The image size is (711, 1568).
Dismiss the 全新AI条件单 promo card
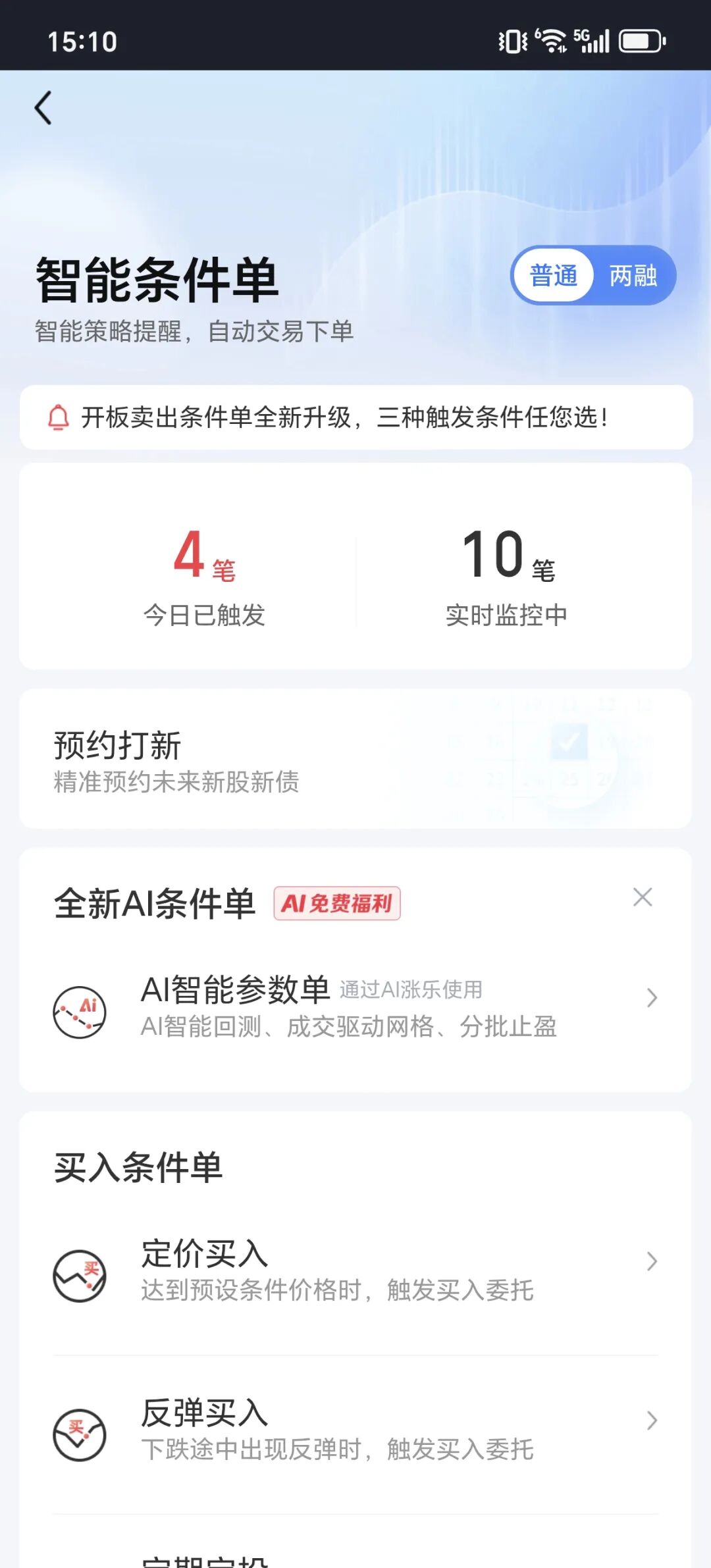[642, 897]
